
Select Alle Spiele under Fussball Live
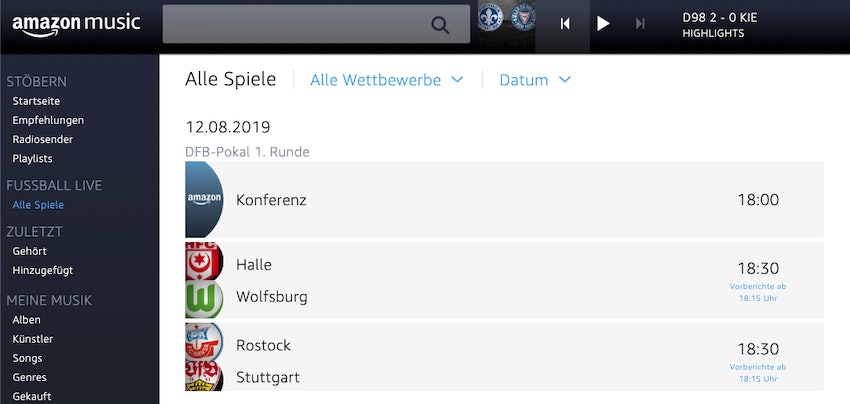pos(38,205)
